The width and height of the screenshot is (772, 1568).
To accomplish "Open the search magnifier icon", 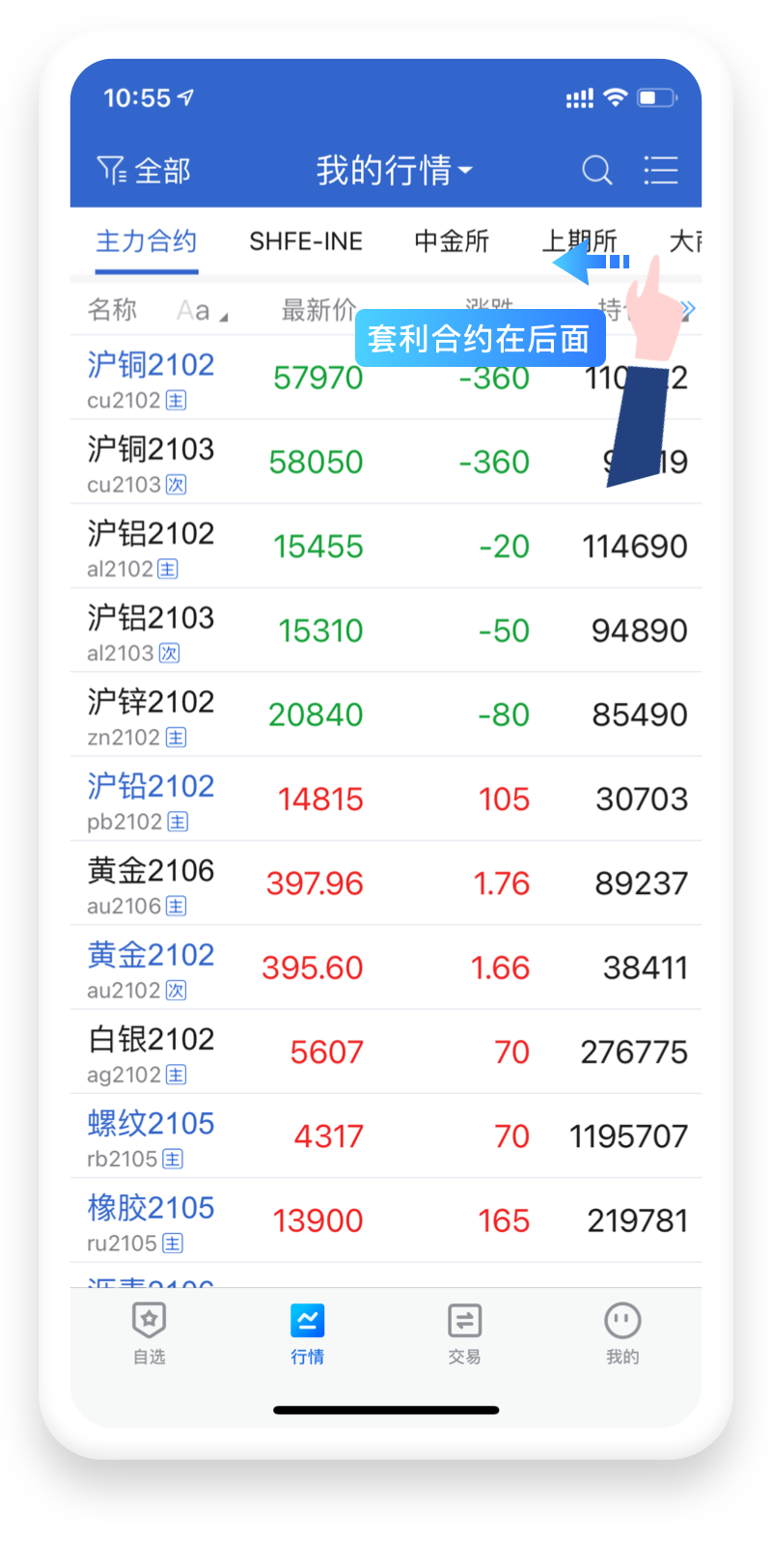I will pos(597,171).
